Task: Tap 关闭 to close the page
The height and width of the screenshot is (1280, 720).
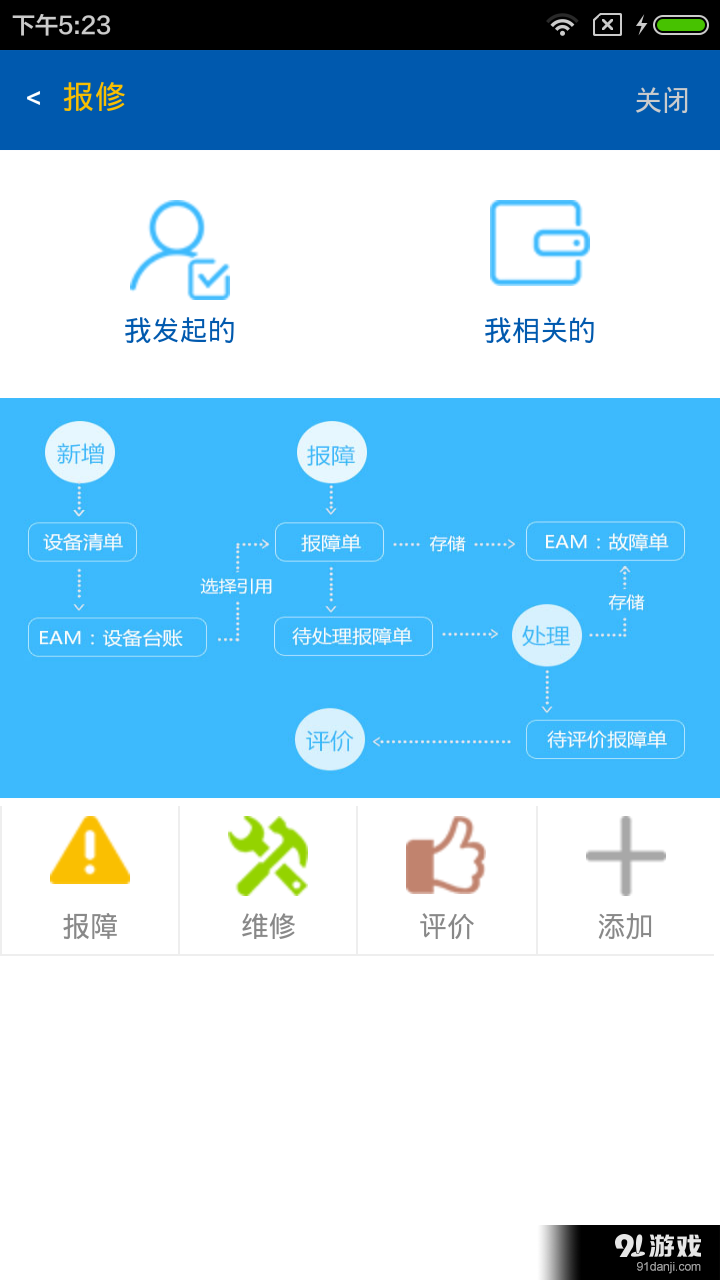Action: click(x=662, y=100)
